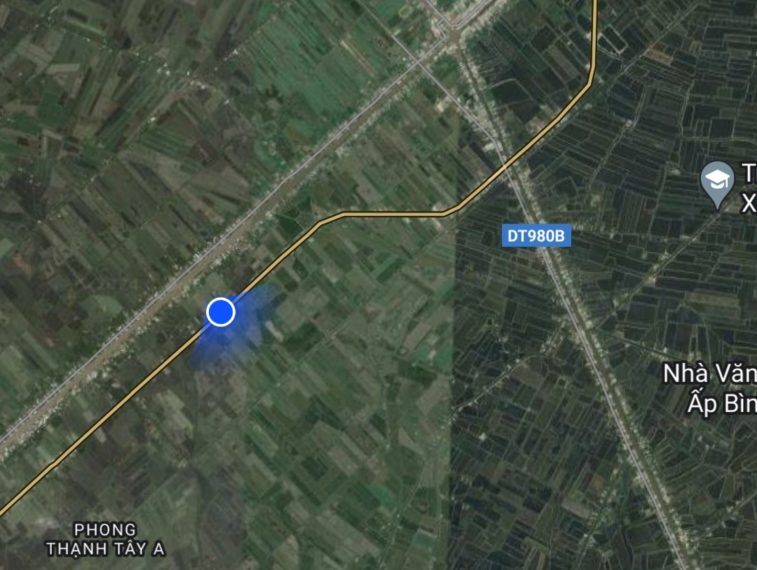Viewport: 757px width, 570px height.
Task: Tap the blue current location dot
Action: click(x=220, y=312)
